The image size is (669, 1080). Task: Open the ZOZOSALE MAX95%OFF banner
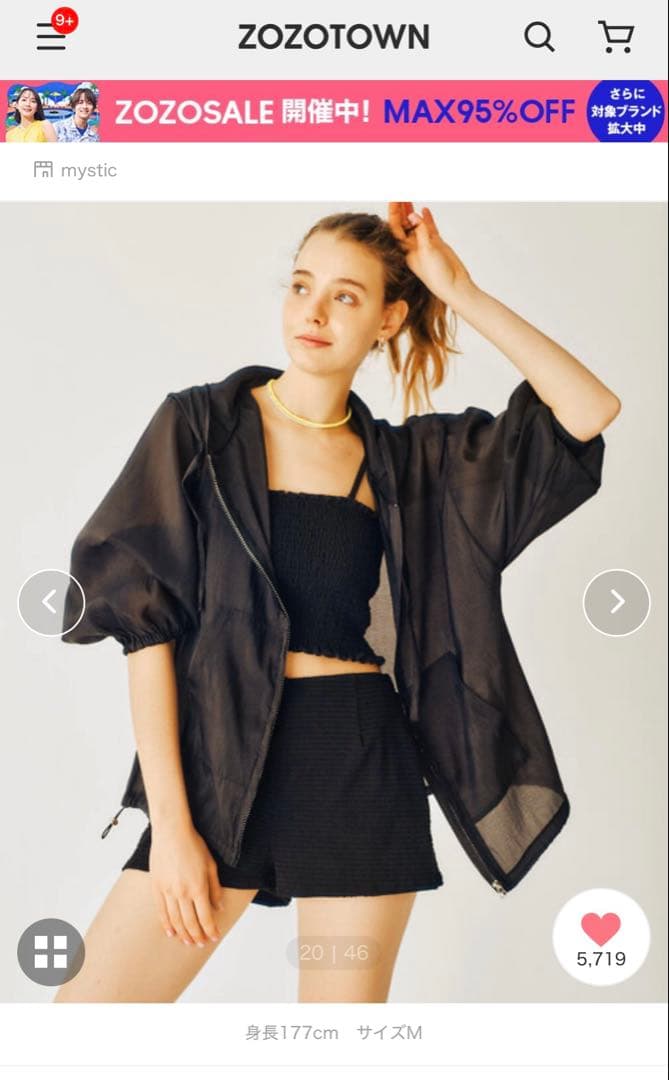pyautogui.click(x=334, y=111)
